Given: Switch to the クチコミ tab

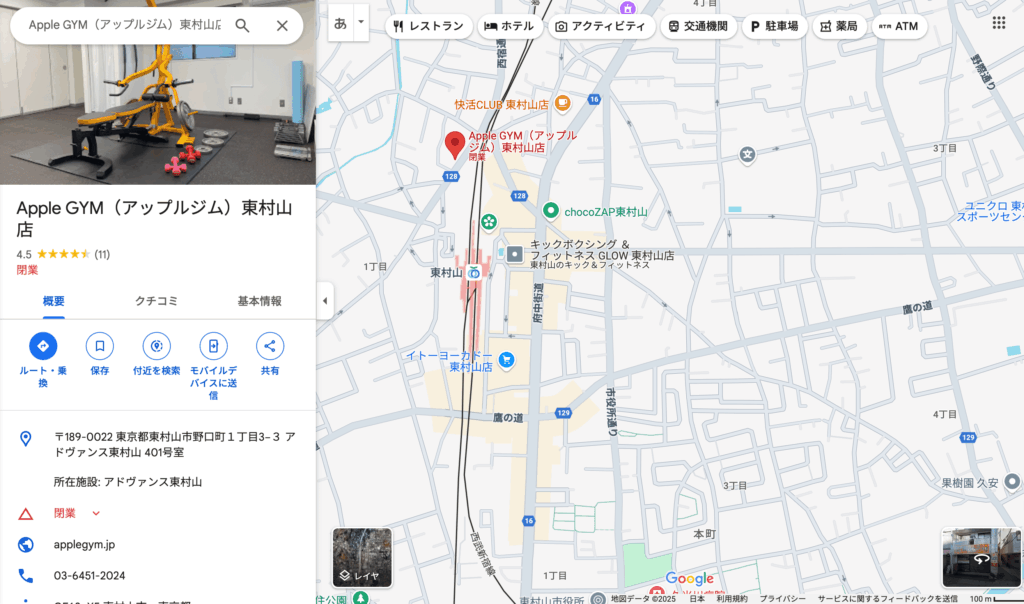Looking at the screenshot, I should click(157, 301).
